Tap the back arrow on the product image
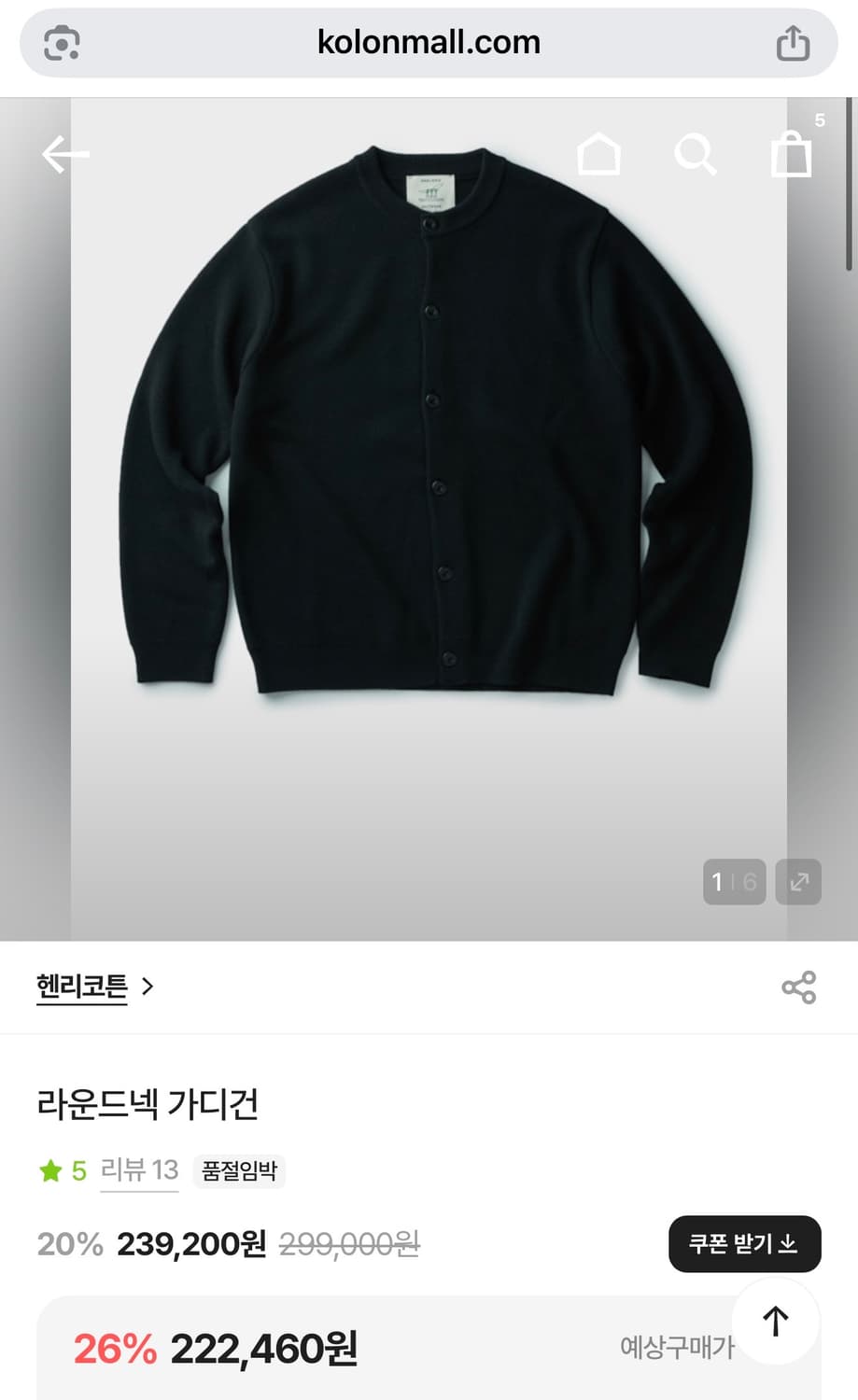Screen dimensions: 858x1400 [x=63, y=154]
